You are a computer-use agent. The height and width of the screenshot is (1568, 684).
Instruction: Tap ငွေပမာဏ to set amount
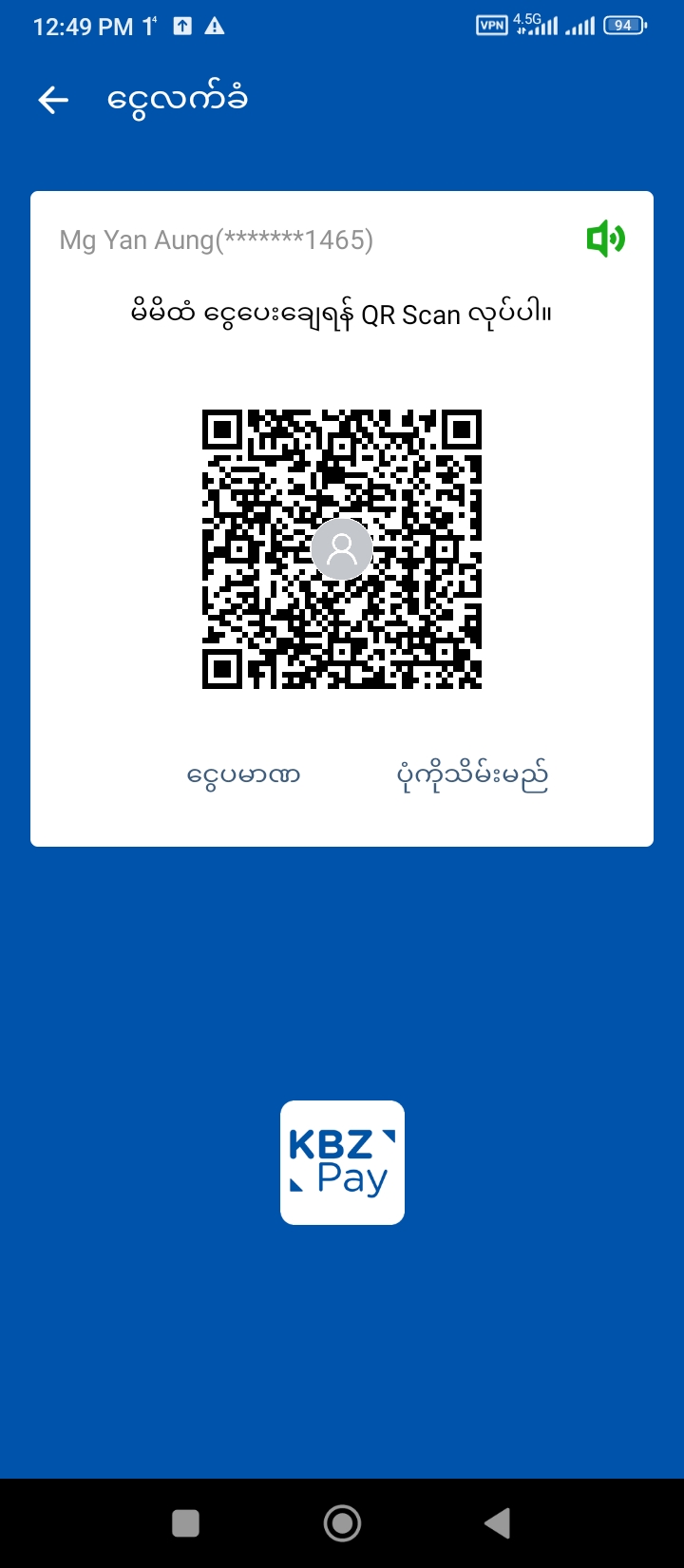[244, 776]
